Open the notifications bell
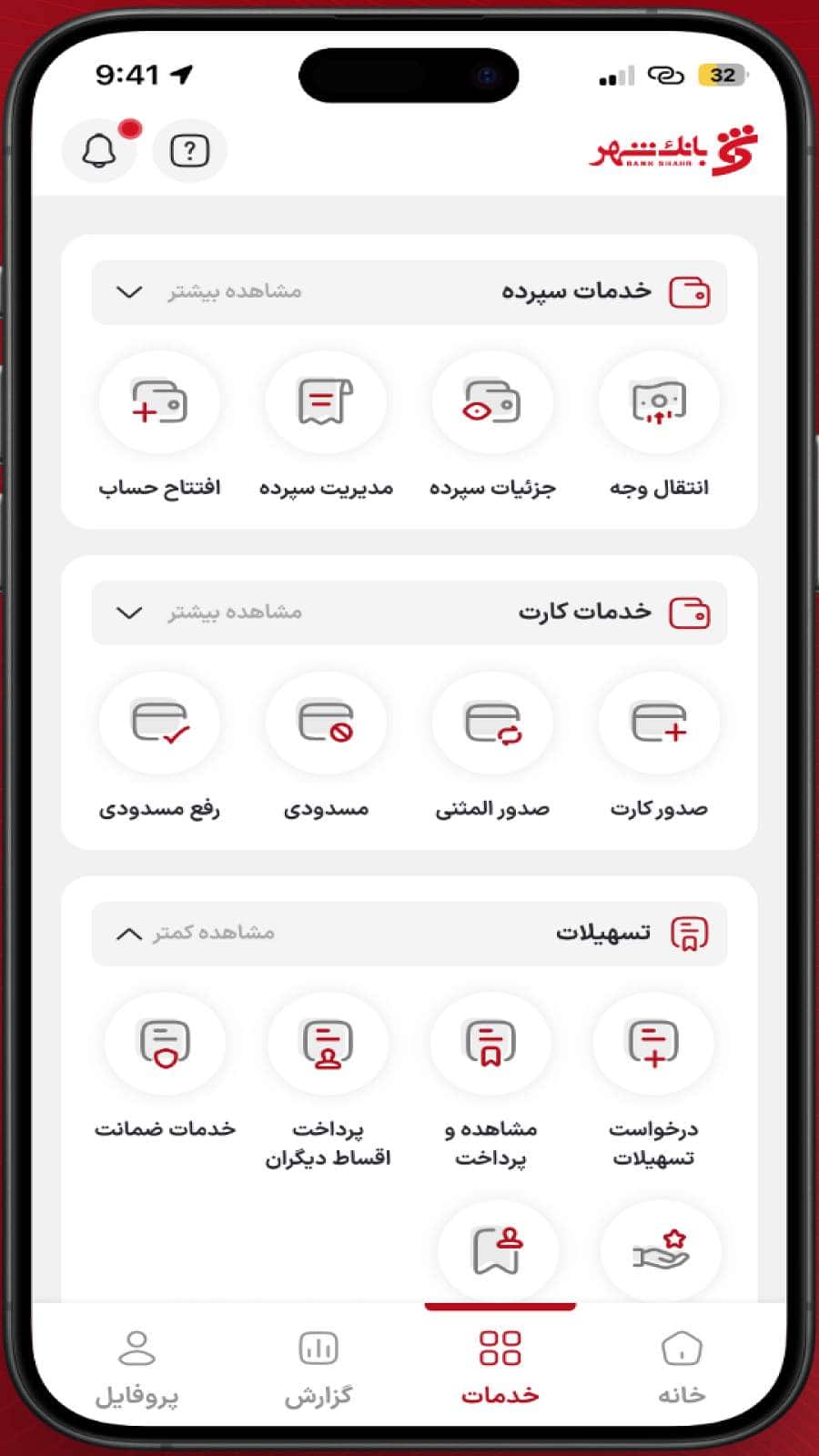The image size is (819, 1456). coord(99,150)
